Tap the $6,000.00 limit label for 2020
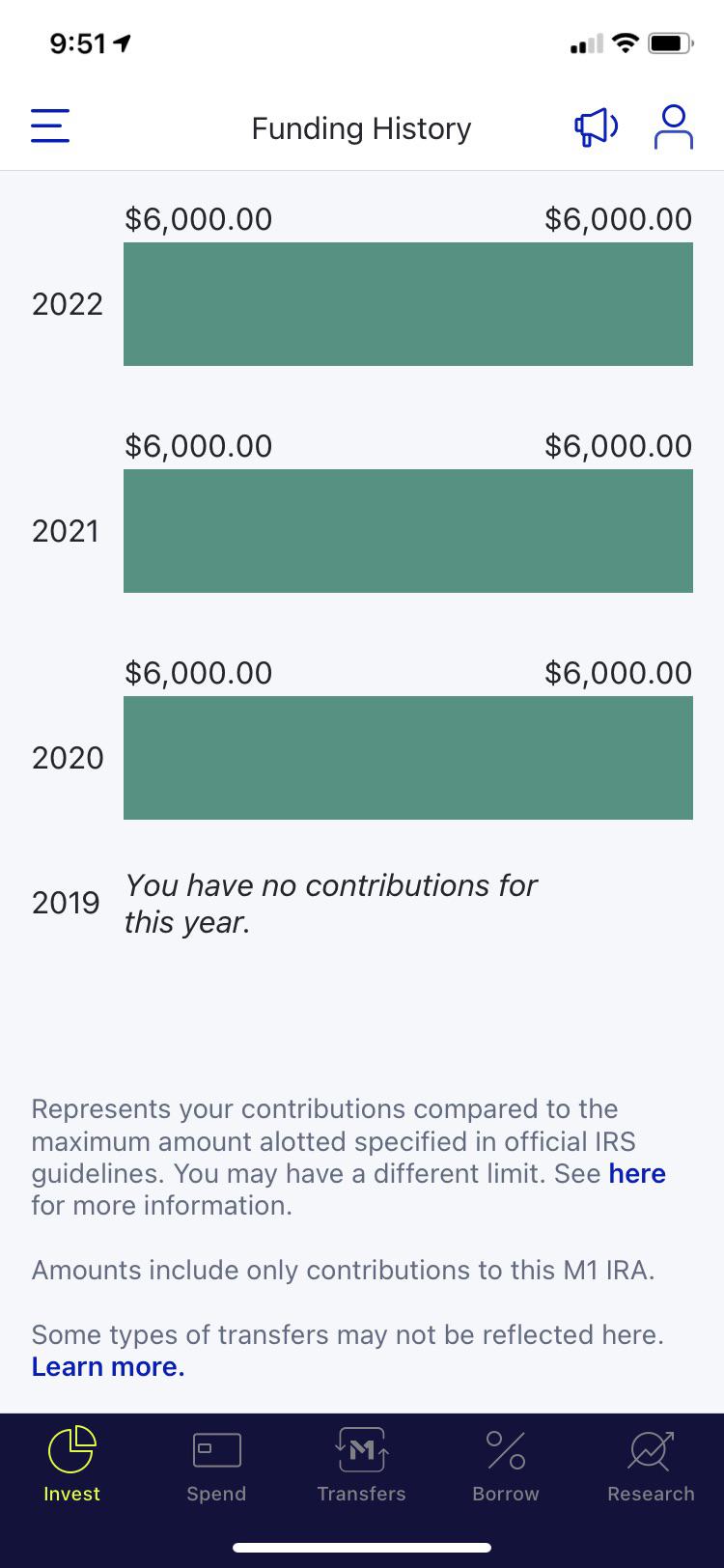The width and height of the screenshot is (724, 1568). tap(618, 672)
